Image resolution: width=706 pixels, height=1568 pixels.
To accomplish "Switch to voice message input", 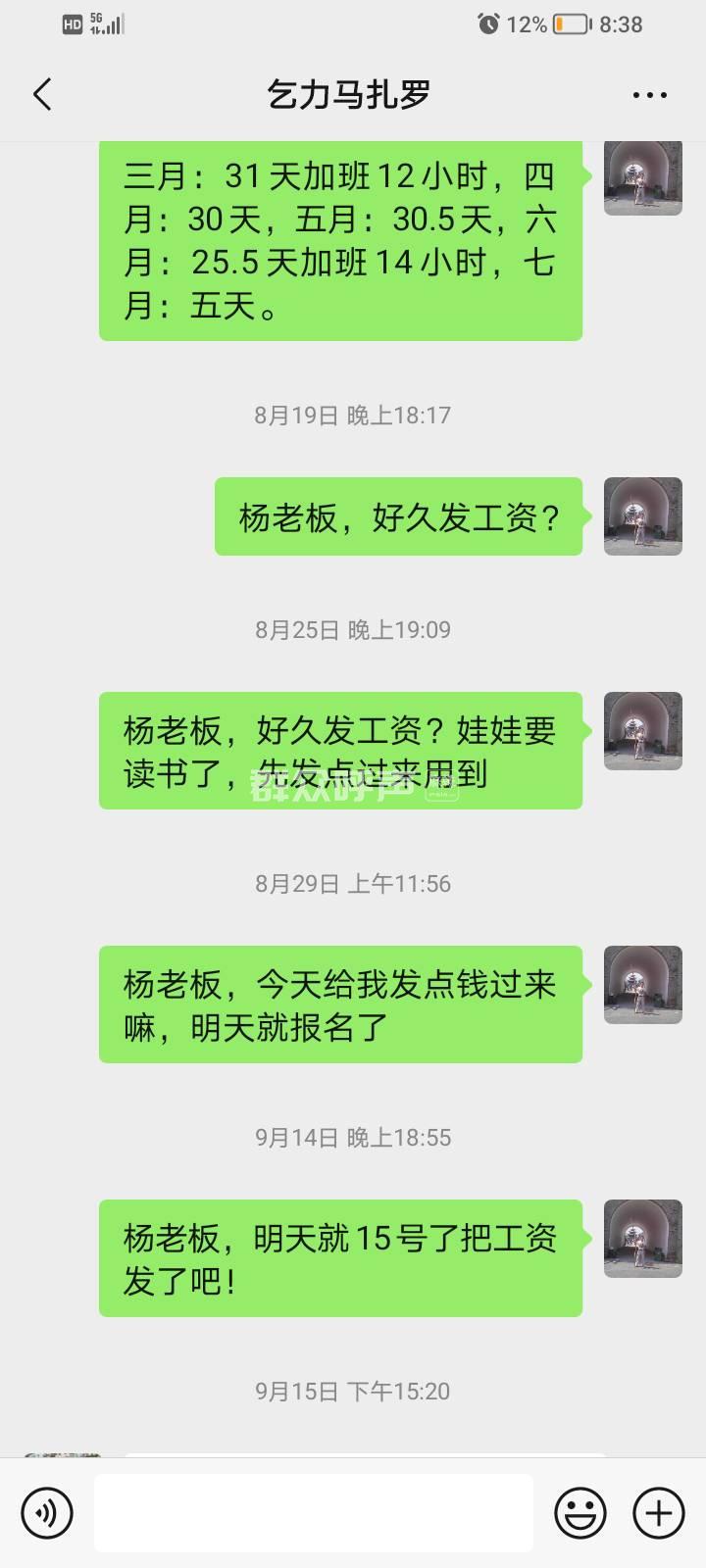I will pyautogui.click(x=47, y=1513).
